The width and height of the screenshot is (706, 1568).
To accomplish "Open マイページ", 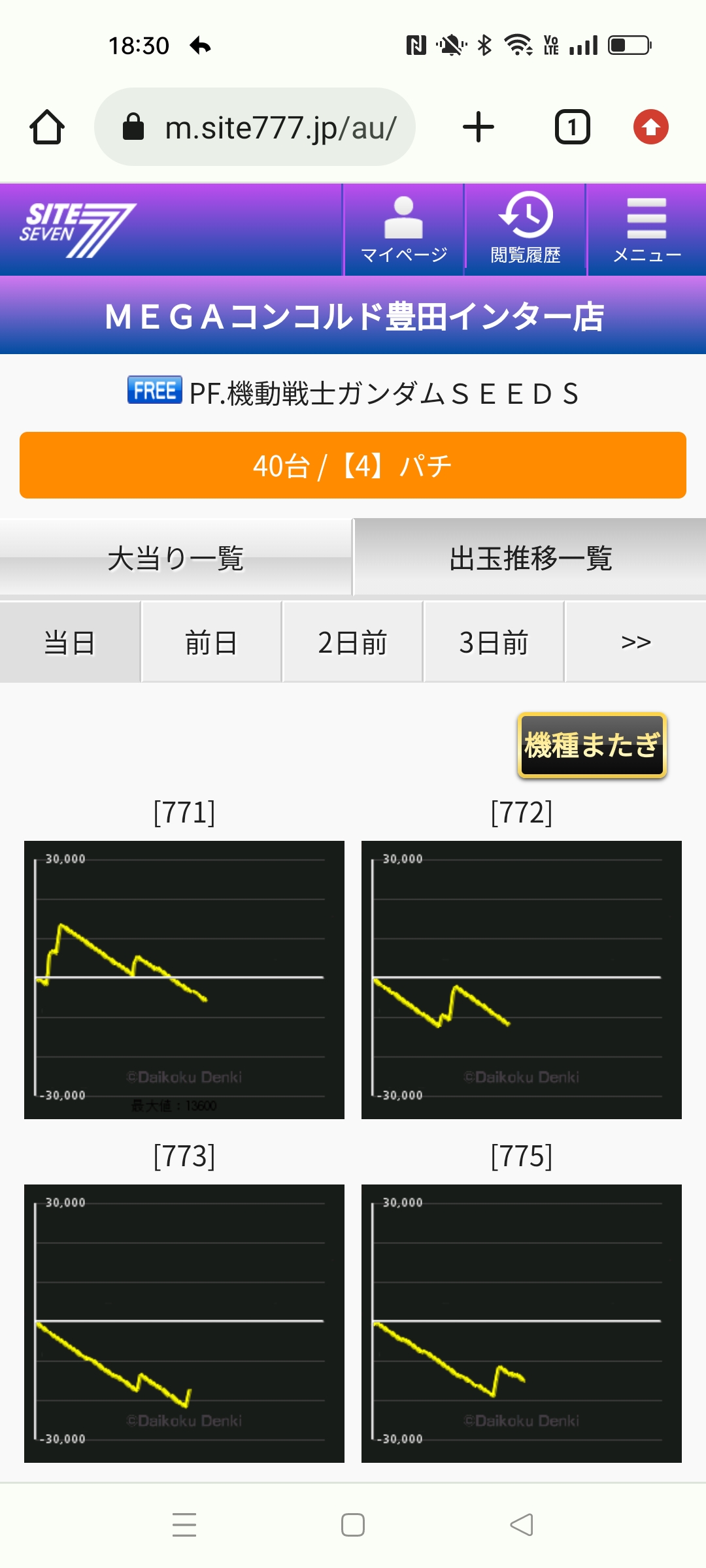I will (404, 230).
